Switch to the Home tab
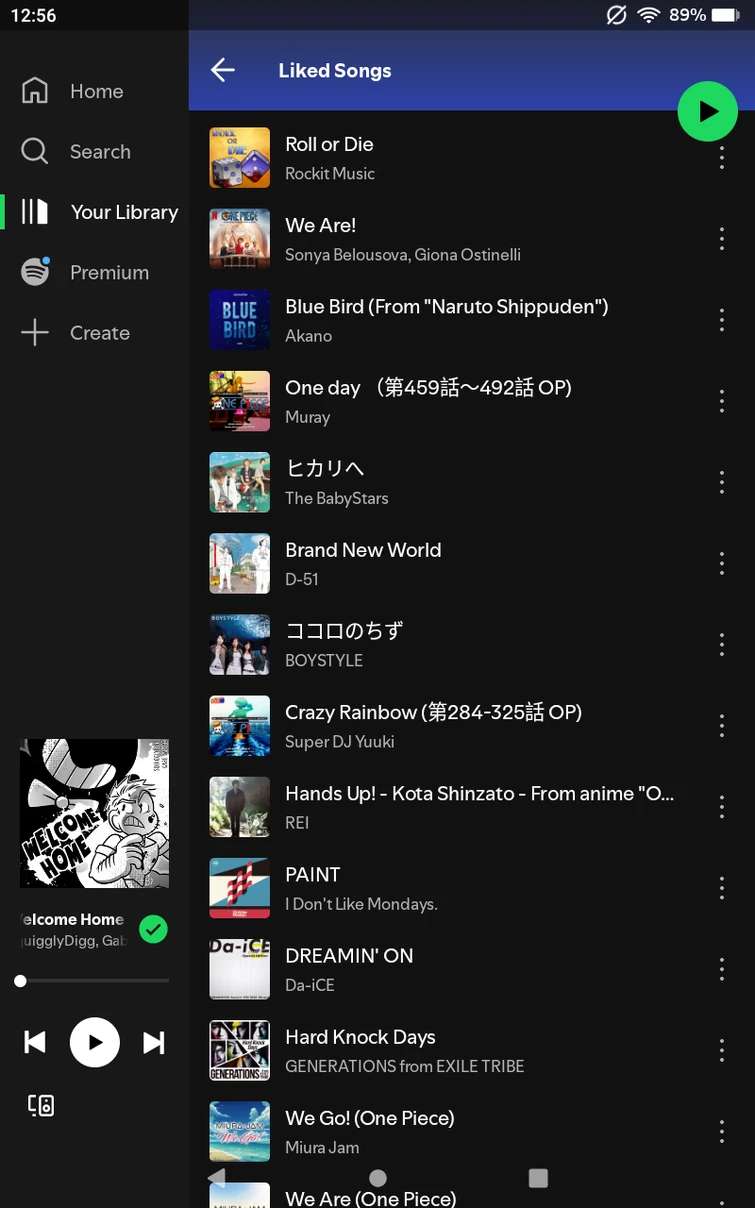This screenshot has height=1208, width=755. [x=96, y=91]
